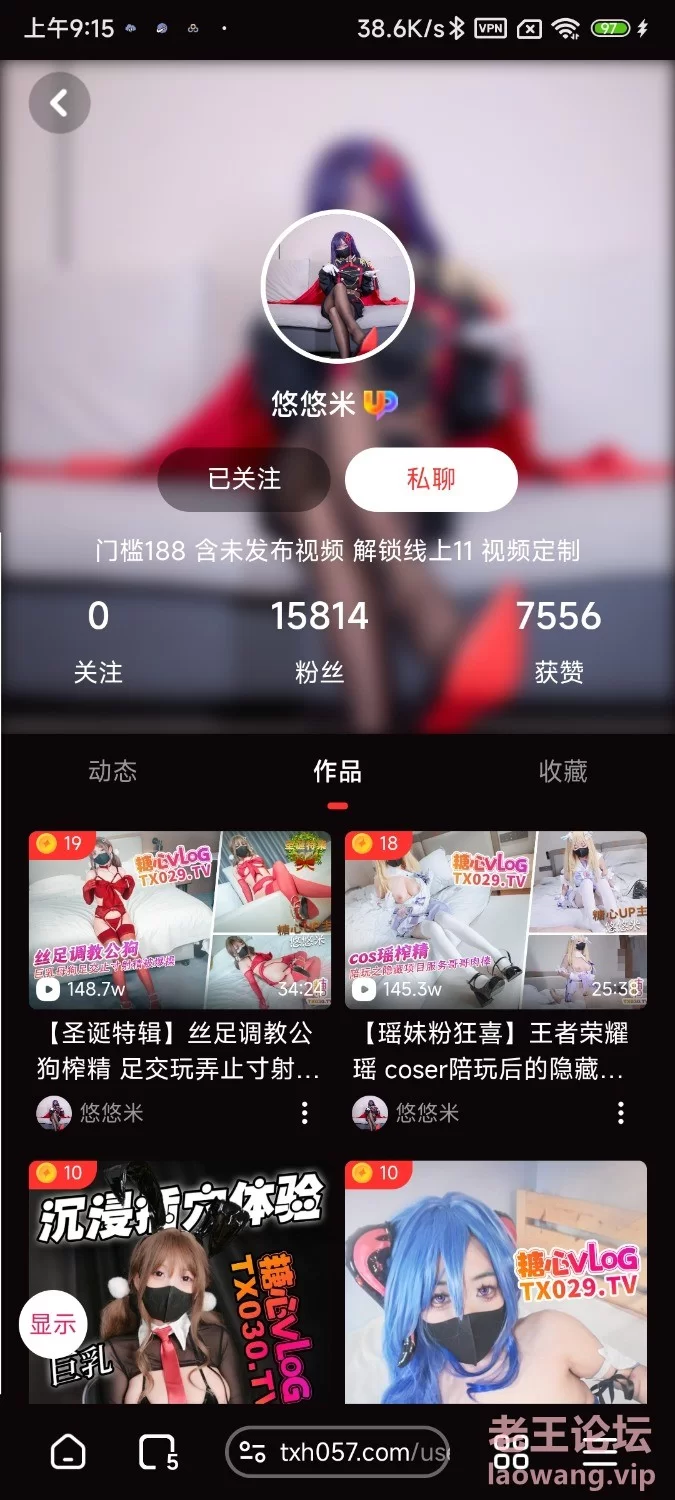Open private chat via 私聊

431,479
